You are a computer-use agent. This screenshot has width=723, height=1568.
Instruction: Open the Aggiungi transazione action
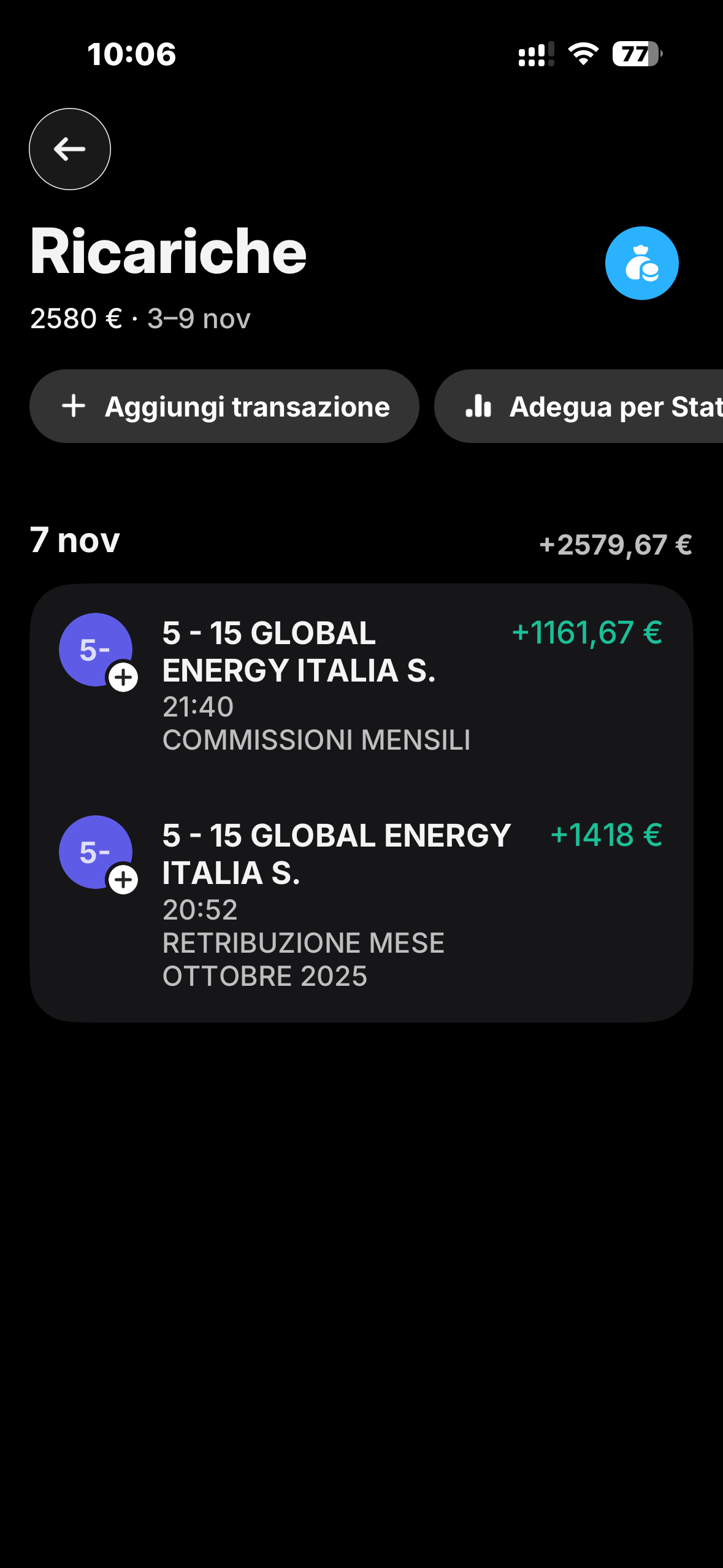[x=224, y=406]
